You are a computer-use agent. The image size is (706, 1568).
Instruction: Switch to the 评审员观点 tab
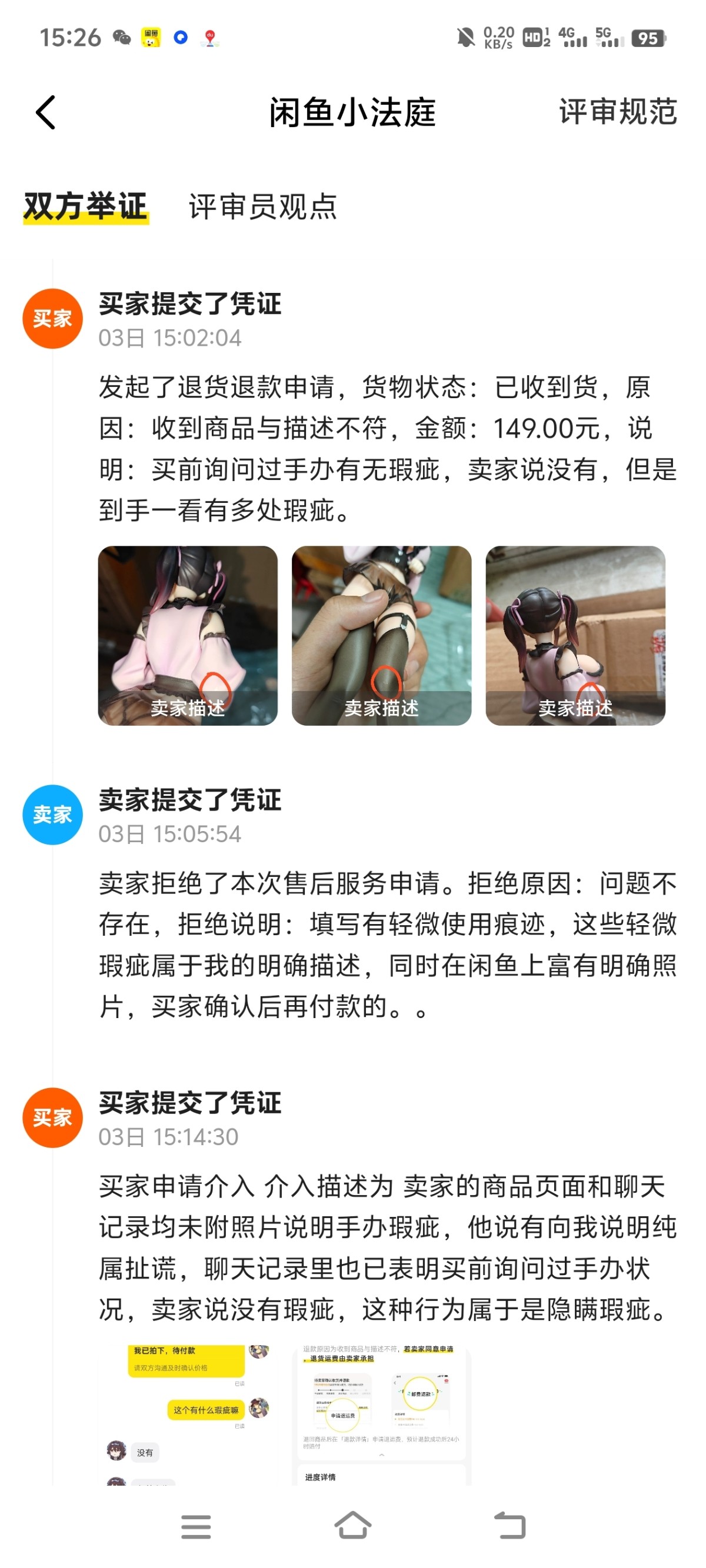(262, 206)
